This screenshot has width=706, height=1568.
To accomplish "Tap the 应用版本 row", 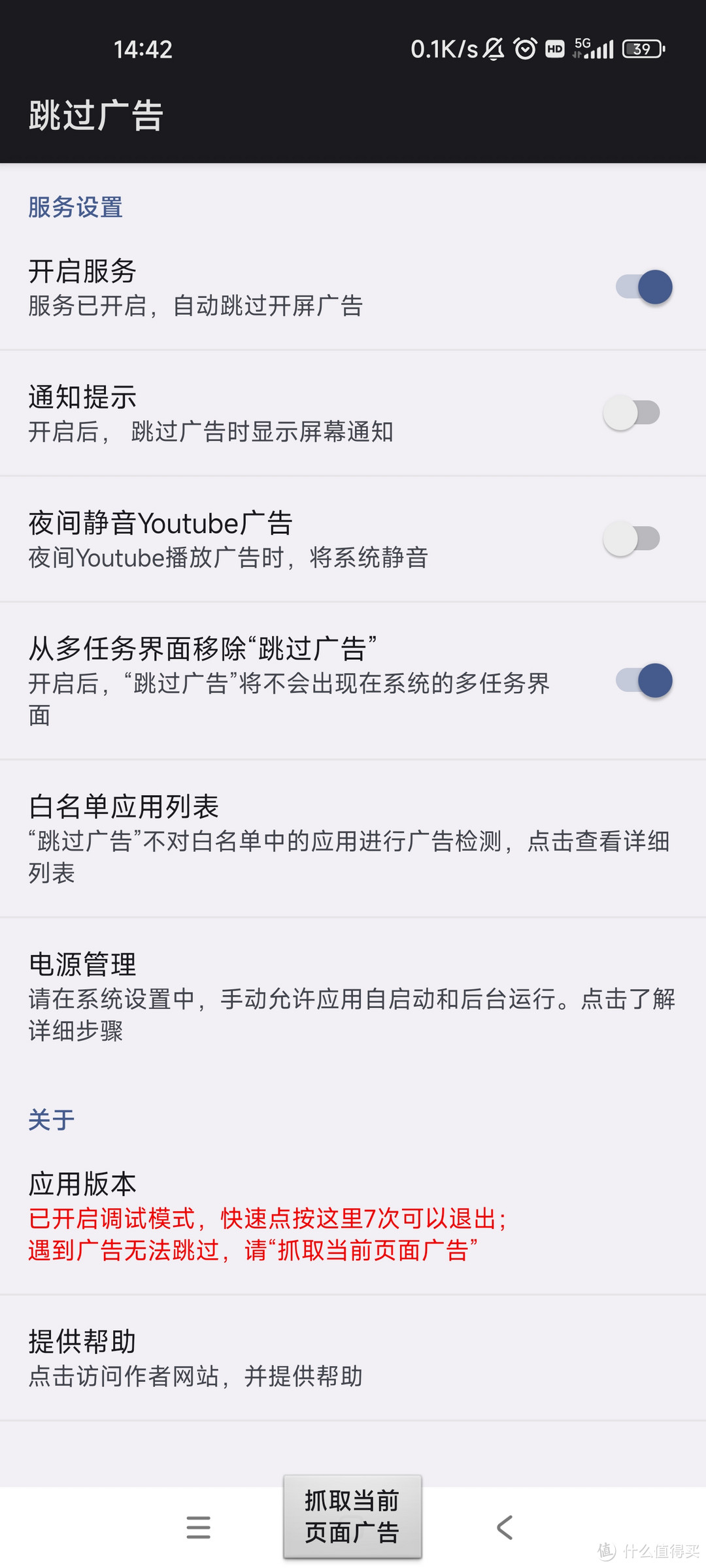I will (353, 1217).
